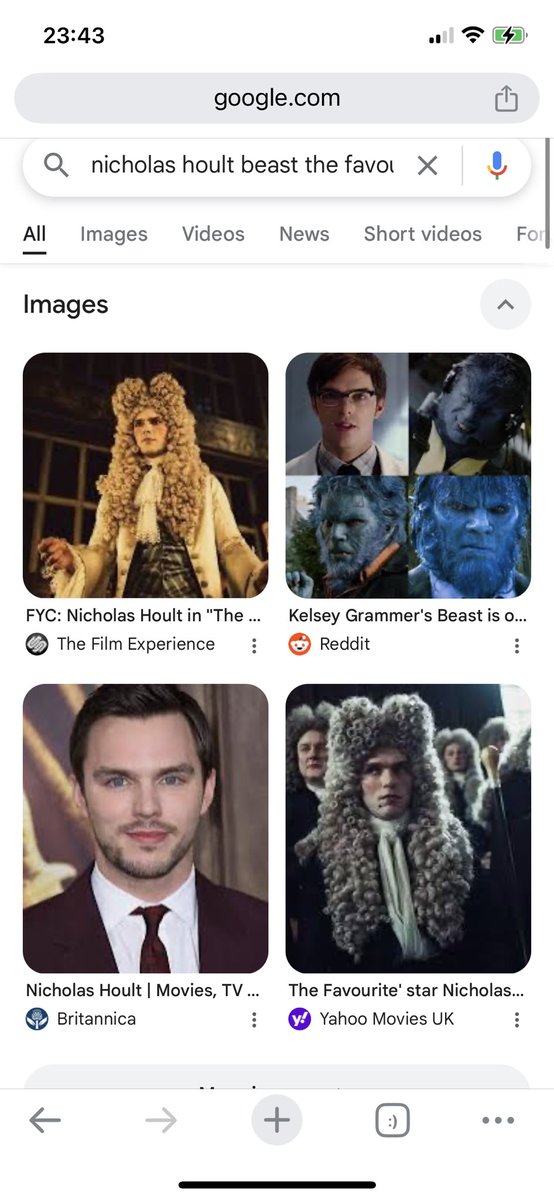Edit the nicholas hoult search query
The height and width of the screenshot is (1200, 554).
point(242,165)
